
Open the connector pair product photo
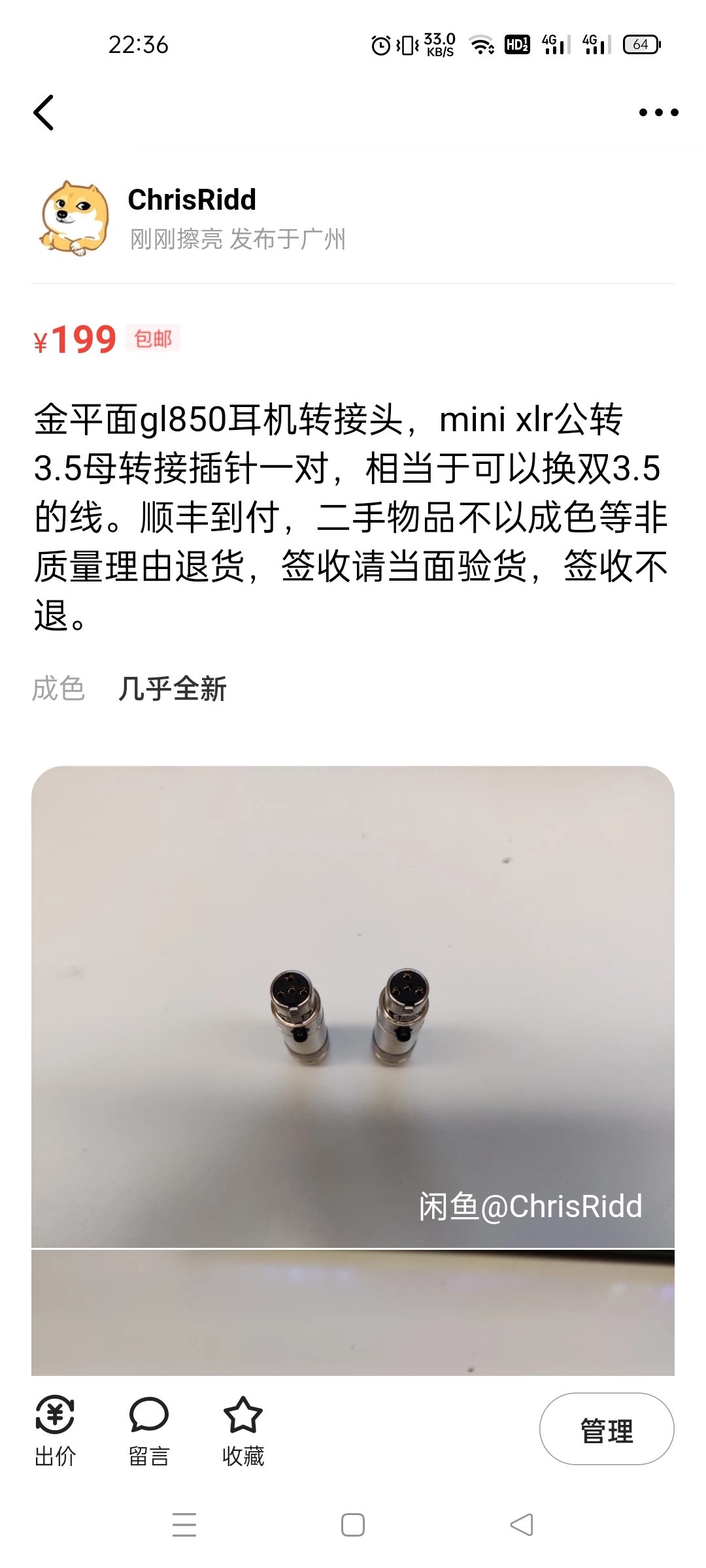coord(353,1006)
